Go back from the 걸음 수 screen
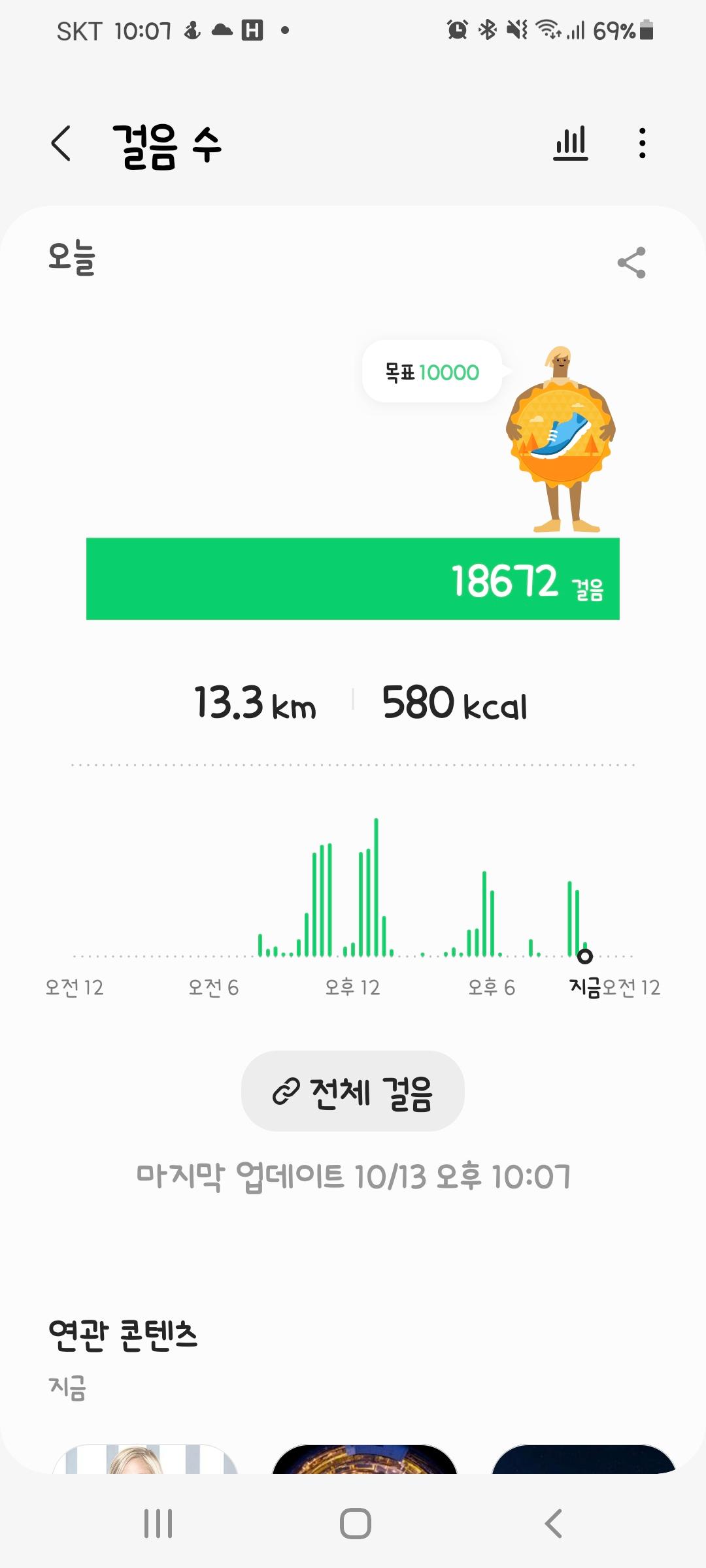 61,143
